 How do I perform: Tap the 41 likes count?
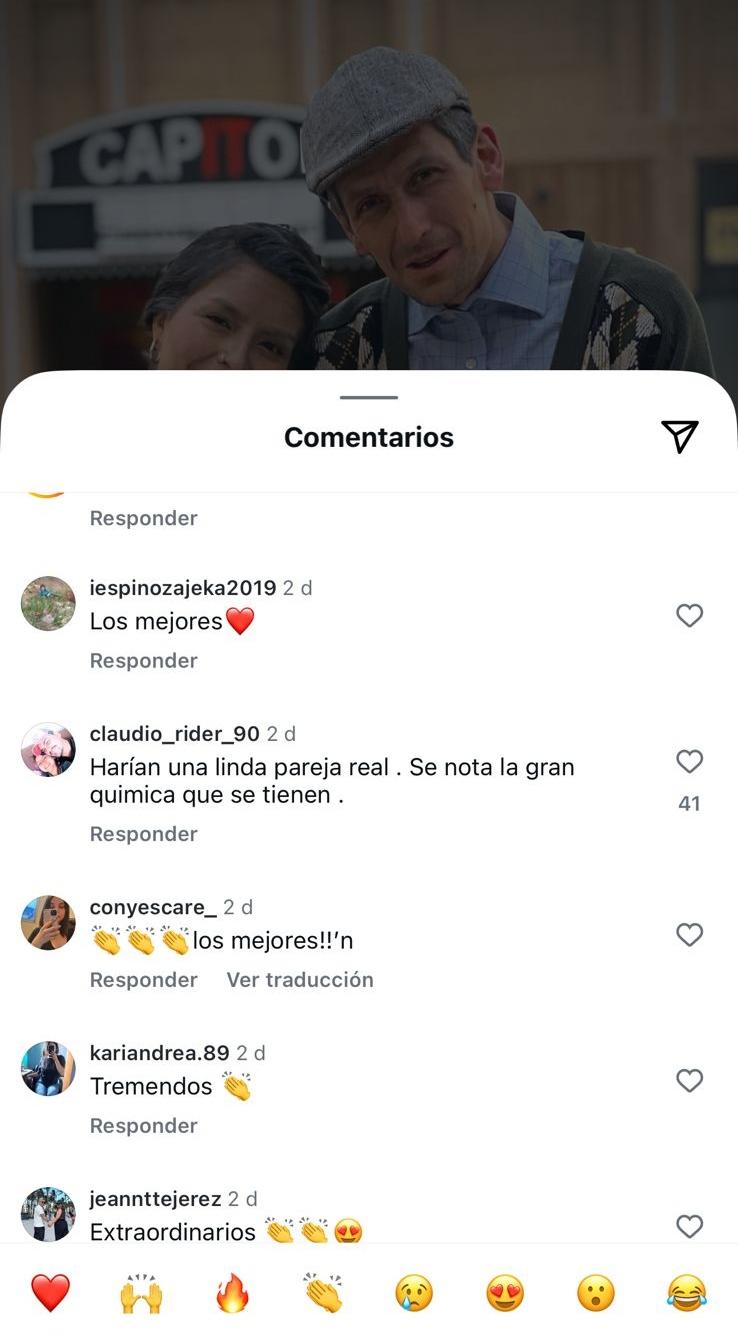tap(690, 802)
